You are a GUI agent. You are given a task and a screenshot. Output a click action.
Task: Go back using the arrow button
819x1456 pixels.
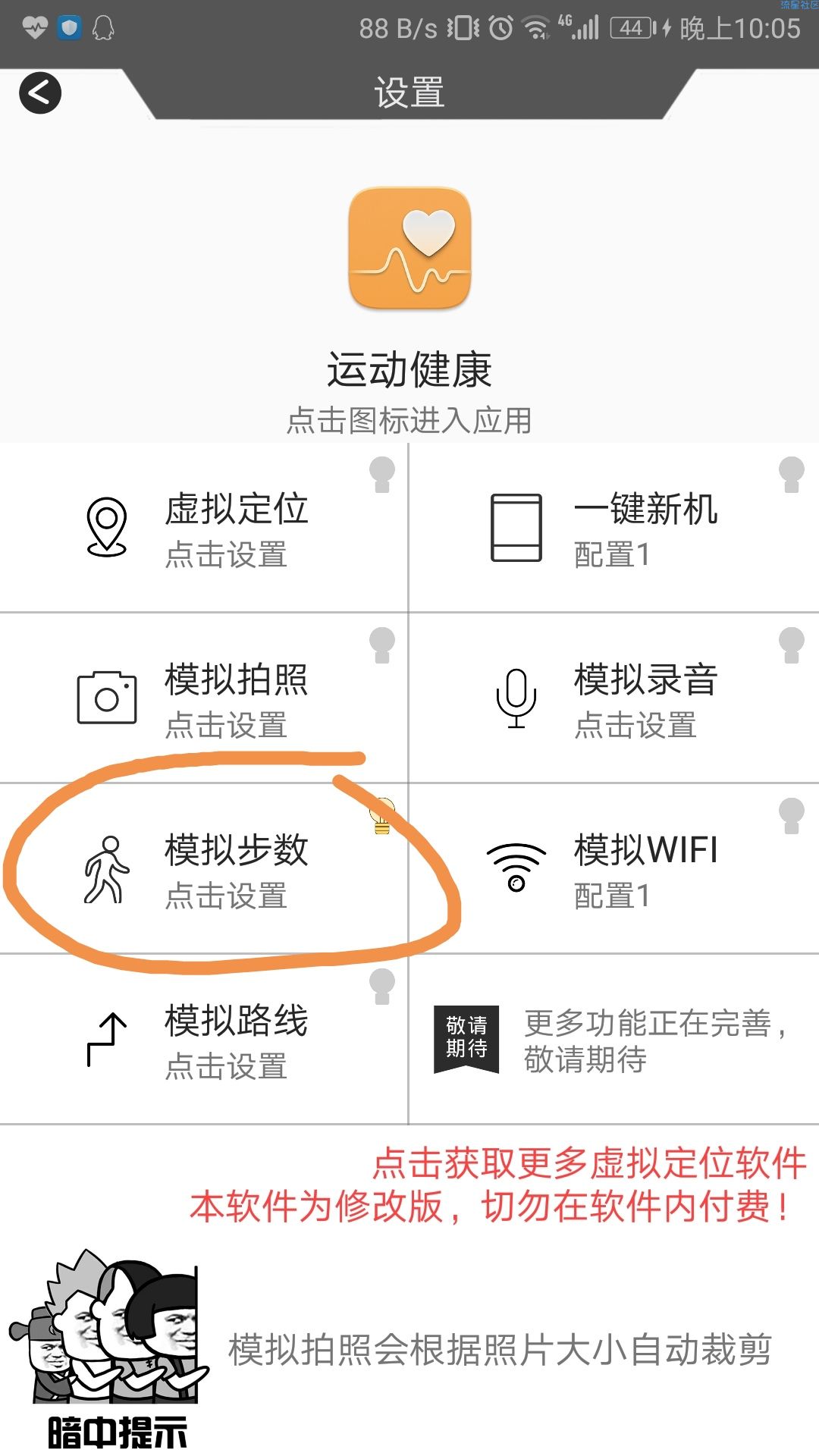tap(40, 93)
